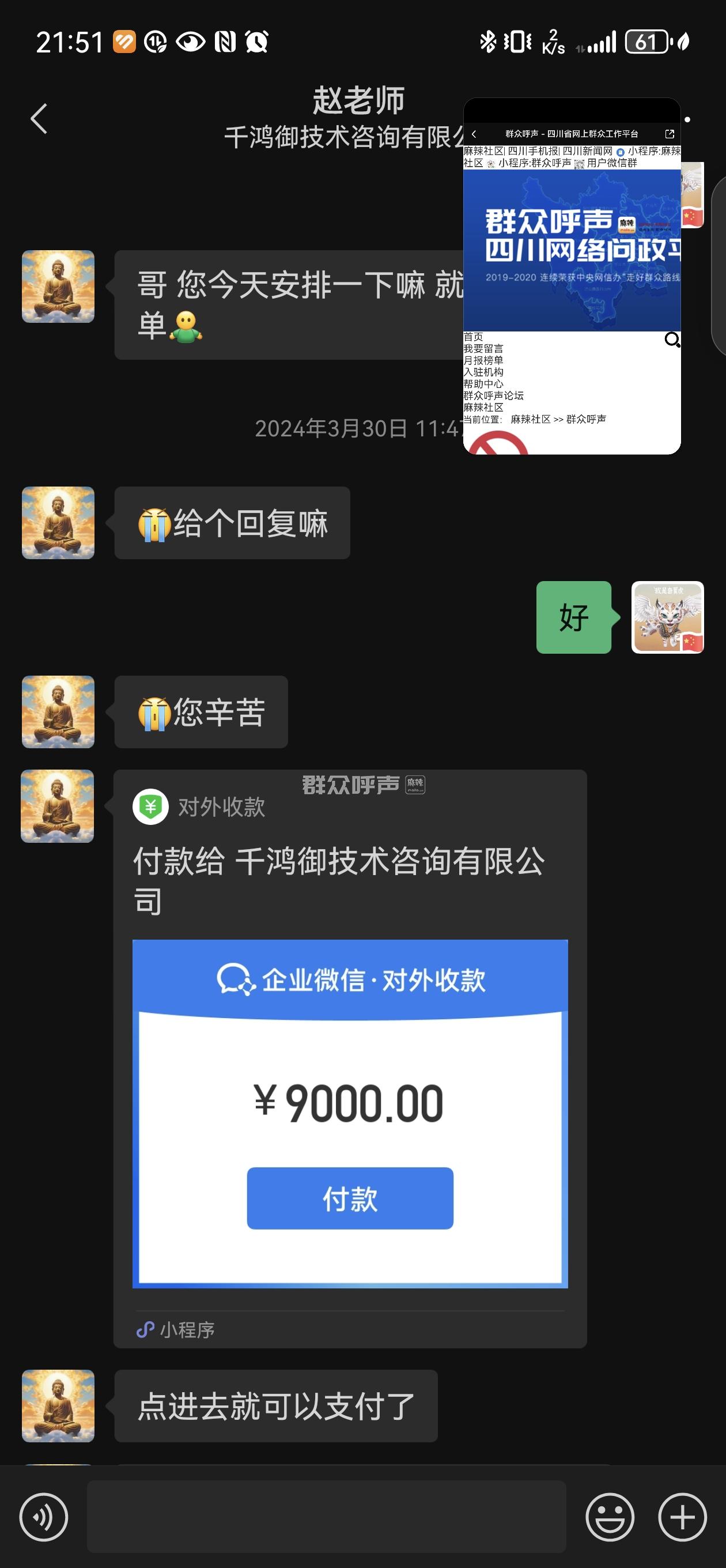The width and height of the screenshot is (726, 1568).
Task: Open the plus attachment menu
Action: coord(682,1517)
